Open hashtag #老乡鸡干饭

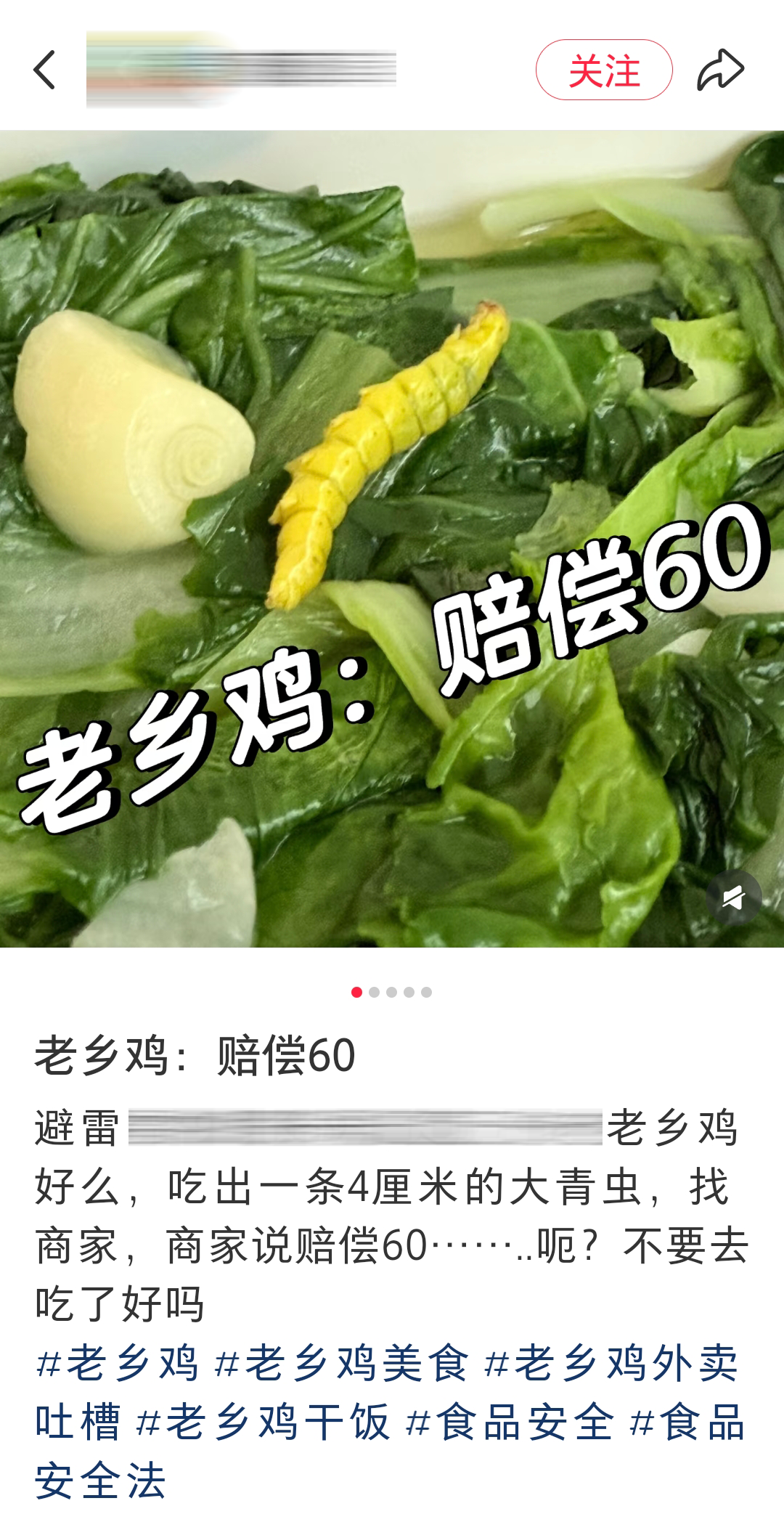click(x=263, y=1421)
